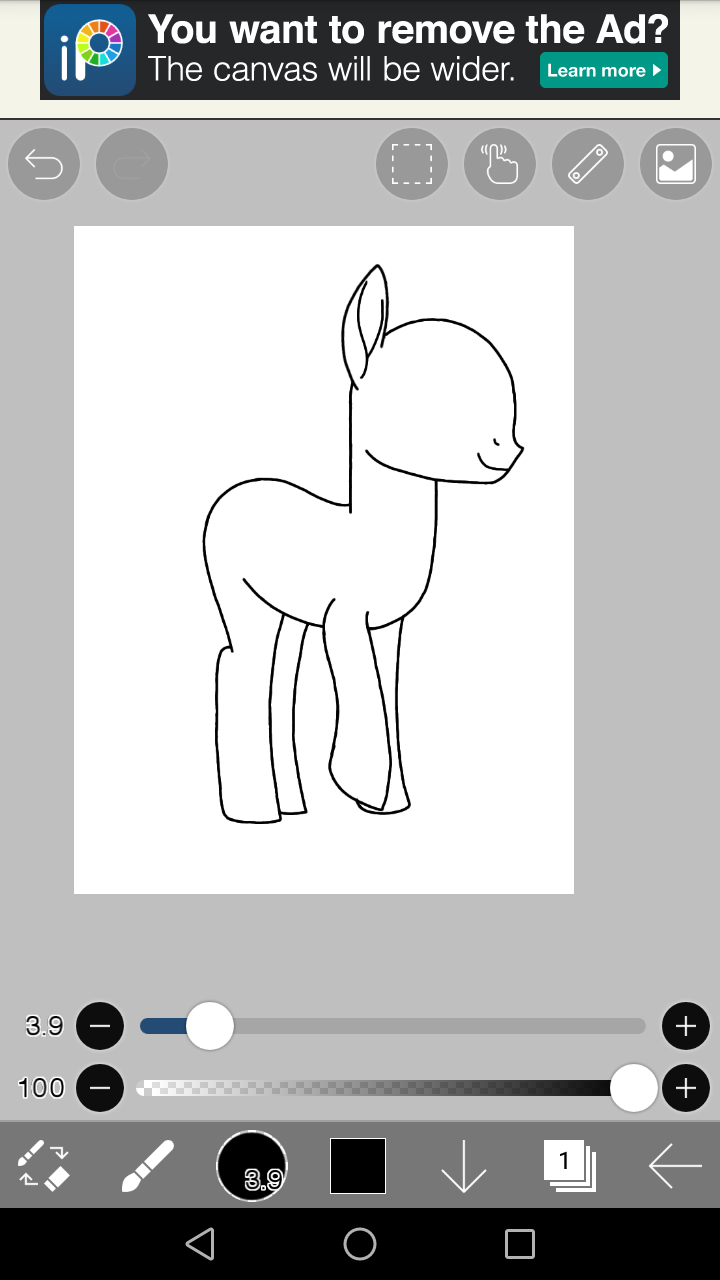Open the ruler tool
The height and width of the screenshot is (1280, 720).
tap(588, 164)
